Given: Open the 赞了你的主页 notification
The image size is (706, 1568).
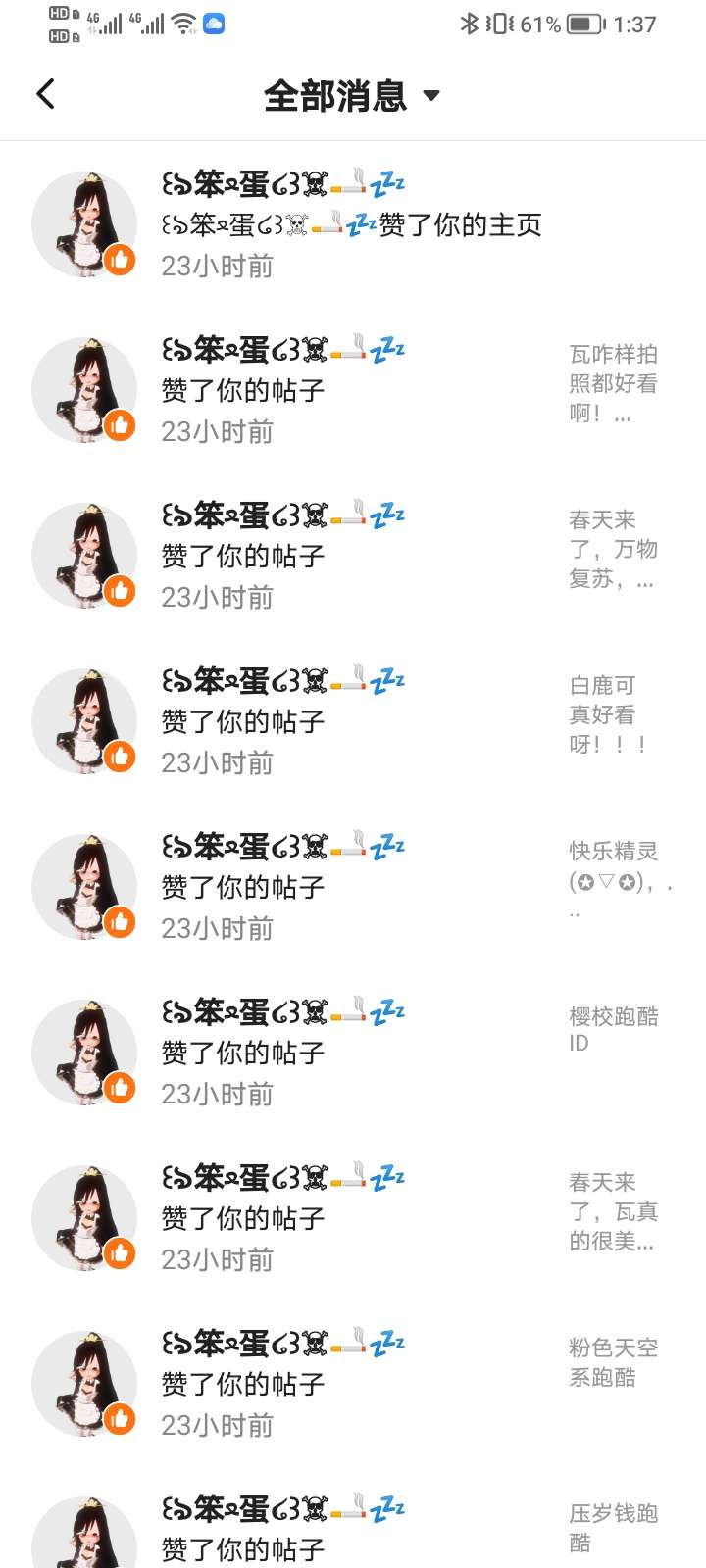Looking at the screenshot, I should pos(351,224).
